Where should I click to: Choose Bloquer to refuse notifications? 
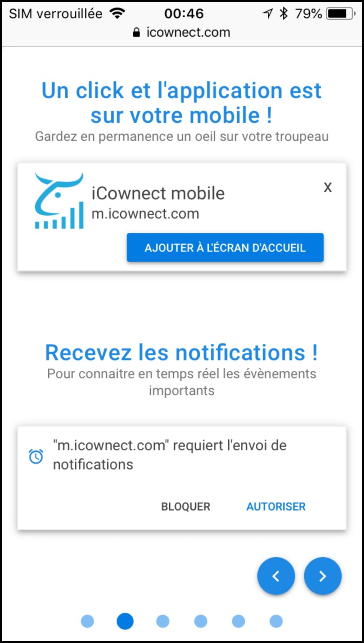point(186,506)
